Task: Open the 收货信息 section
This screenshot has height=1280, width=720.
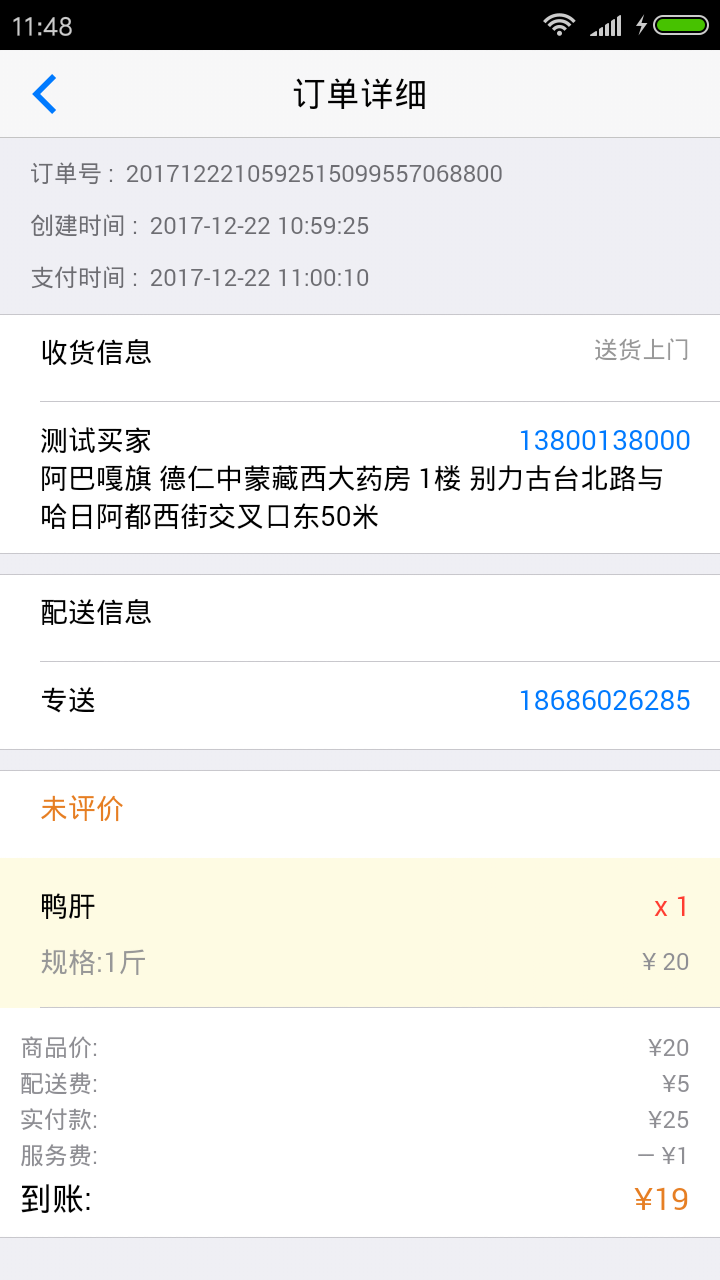Action: click(94, 353)
